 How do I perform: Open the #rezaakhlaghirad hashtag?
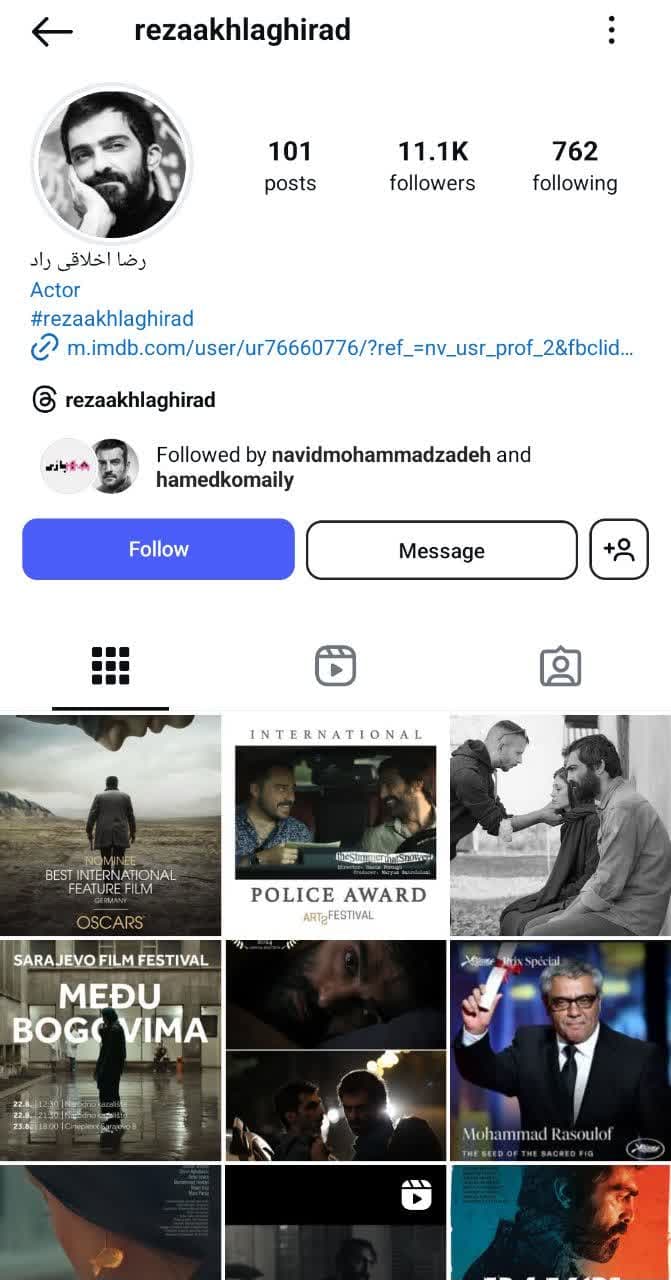(111, 319)
